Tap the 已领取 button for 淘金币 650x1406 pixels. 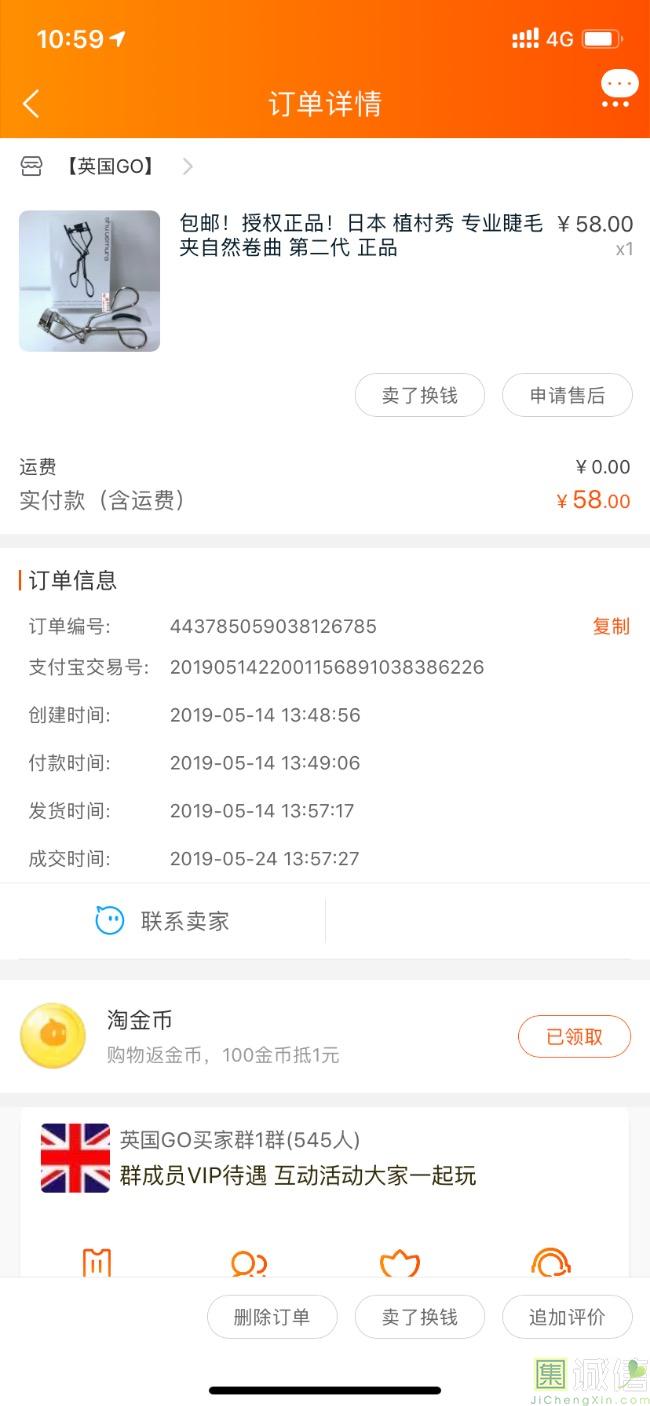tap(574, 1037)
